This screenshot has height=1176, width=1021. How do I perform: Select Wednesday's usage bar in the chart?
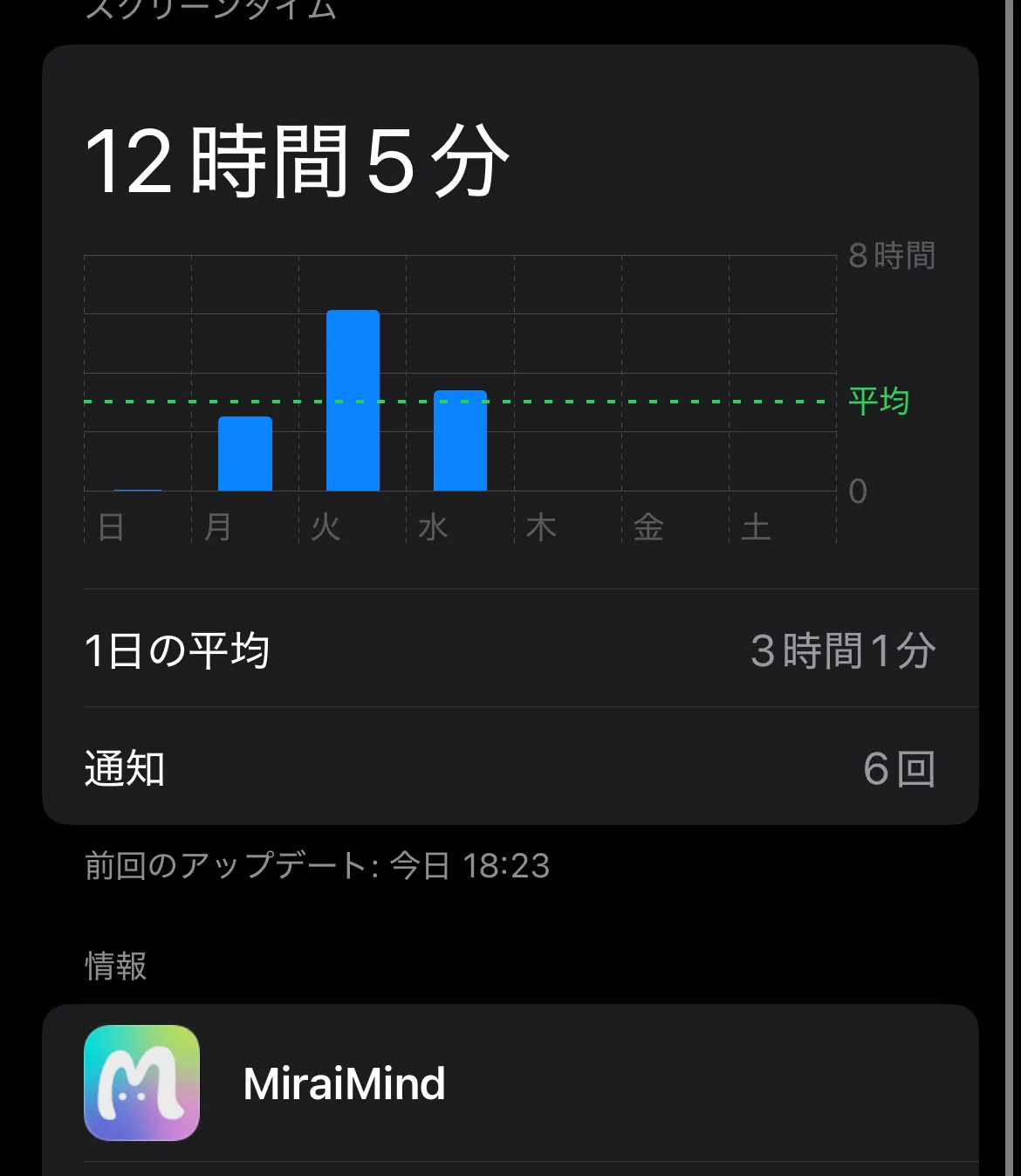[x=460, y=441]
